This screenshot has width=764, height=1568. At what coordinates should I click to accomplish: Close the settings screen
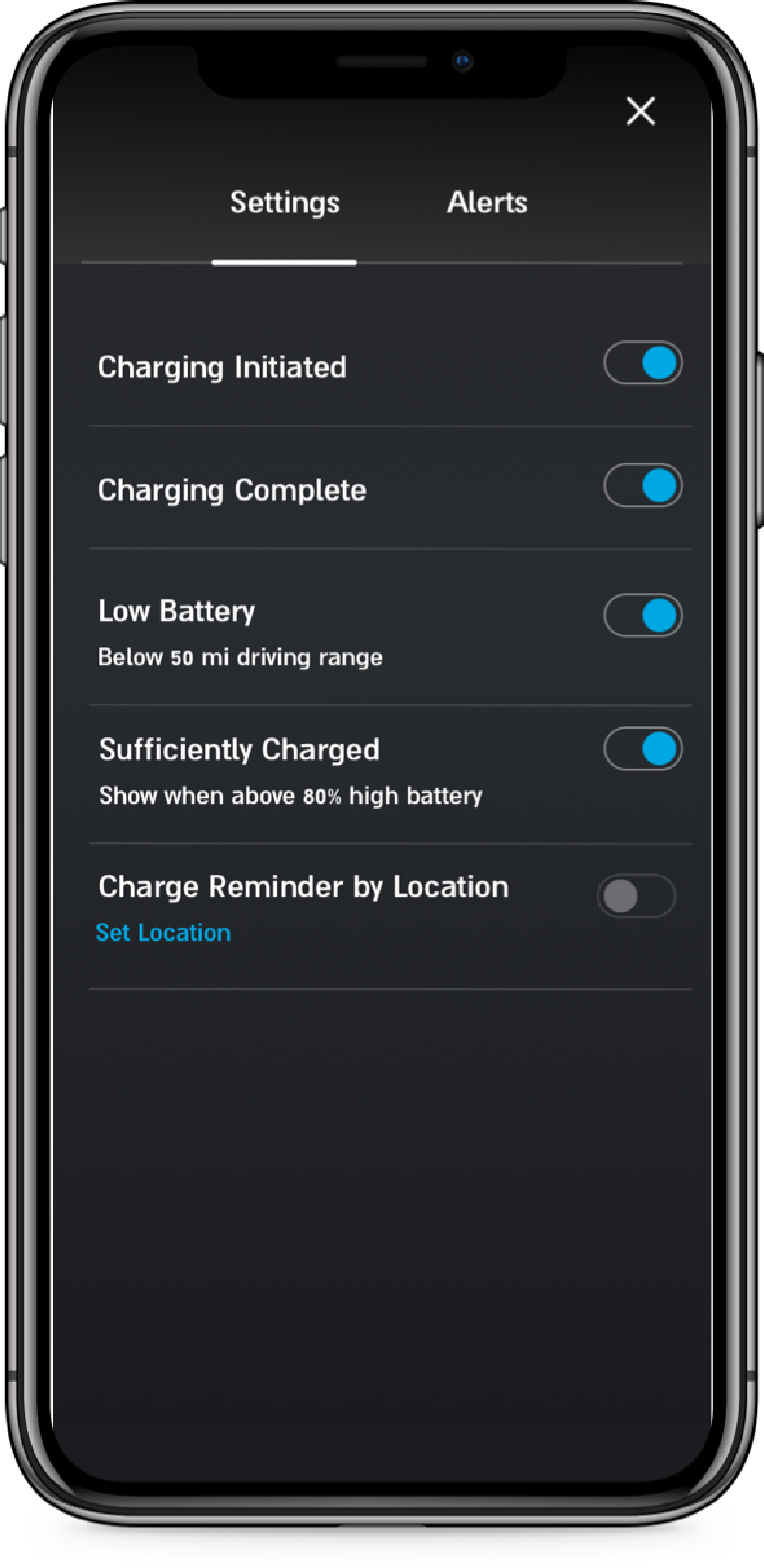click(x=640, y=111)
